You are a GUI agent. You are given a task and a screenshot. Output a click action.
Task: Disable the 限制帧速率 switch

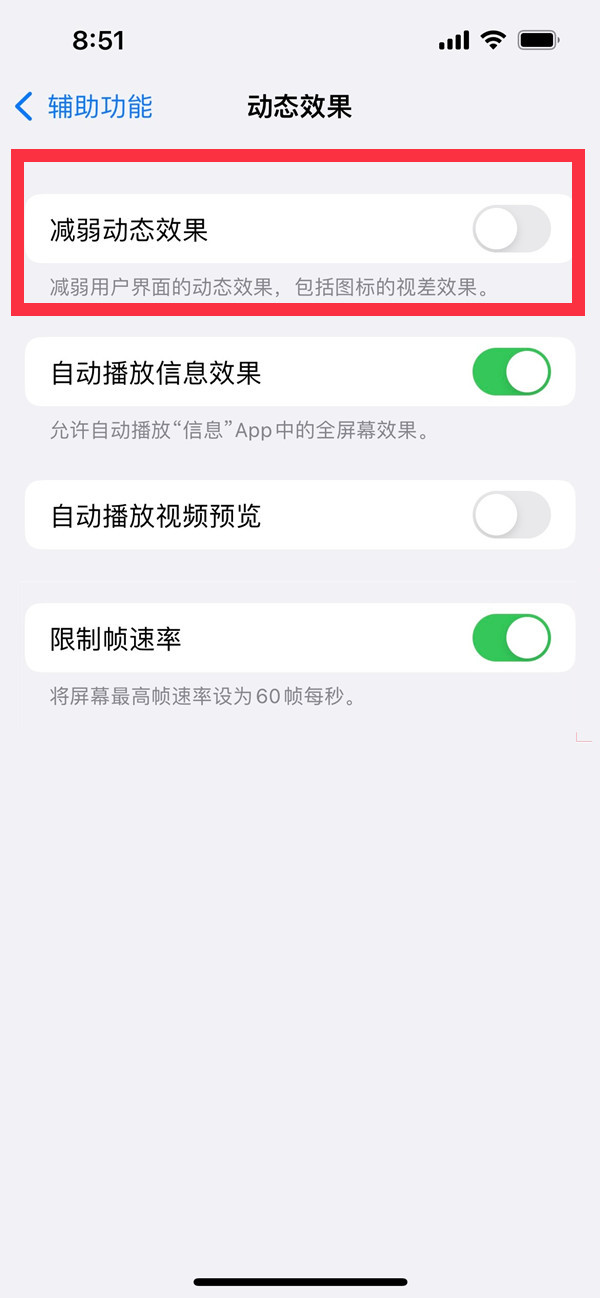tap(511, 638)
